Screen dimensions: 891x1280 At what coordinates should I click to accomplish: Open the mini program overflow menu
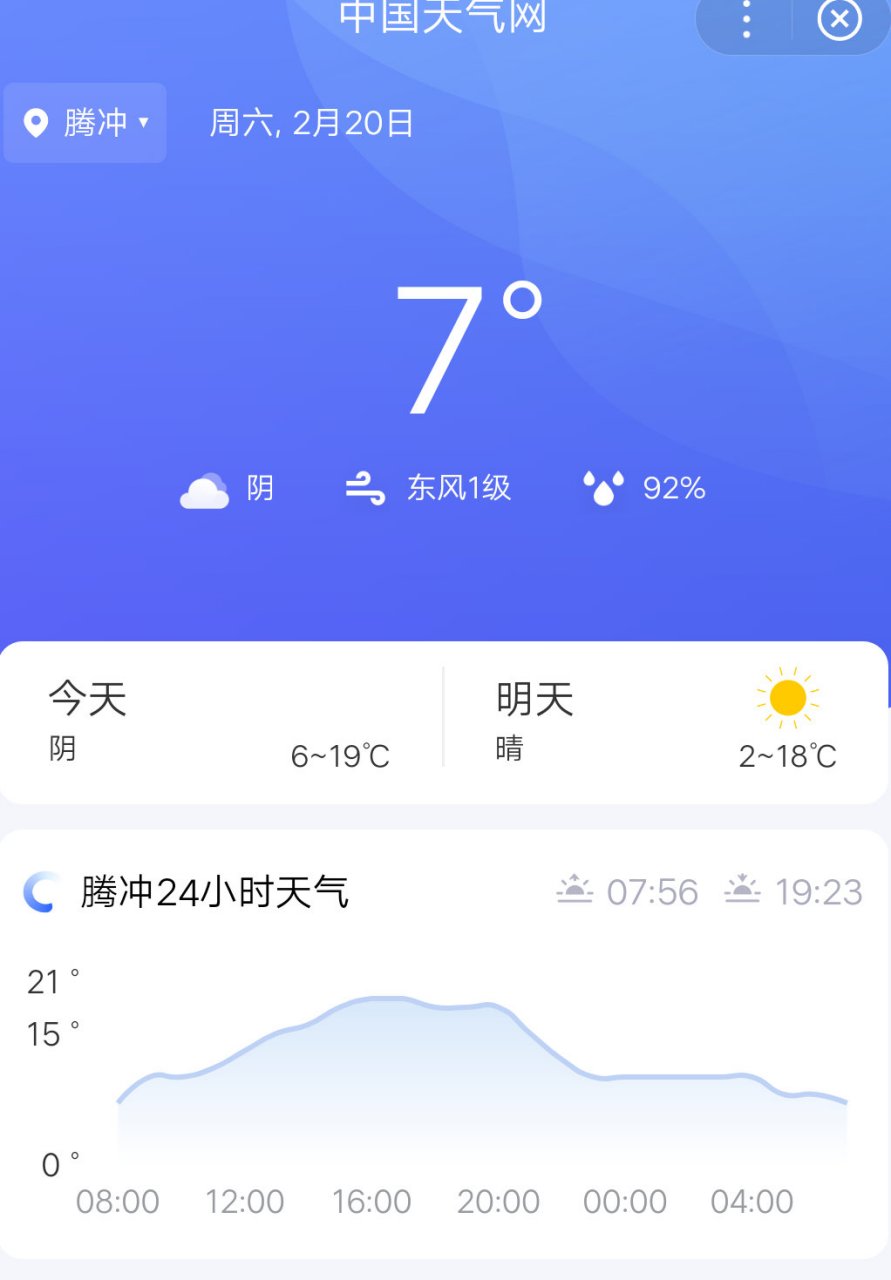[x=746, y=20]
